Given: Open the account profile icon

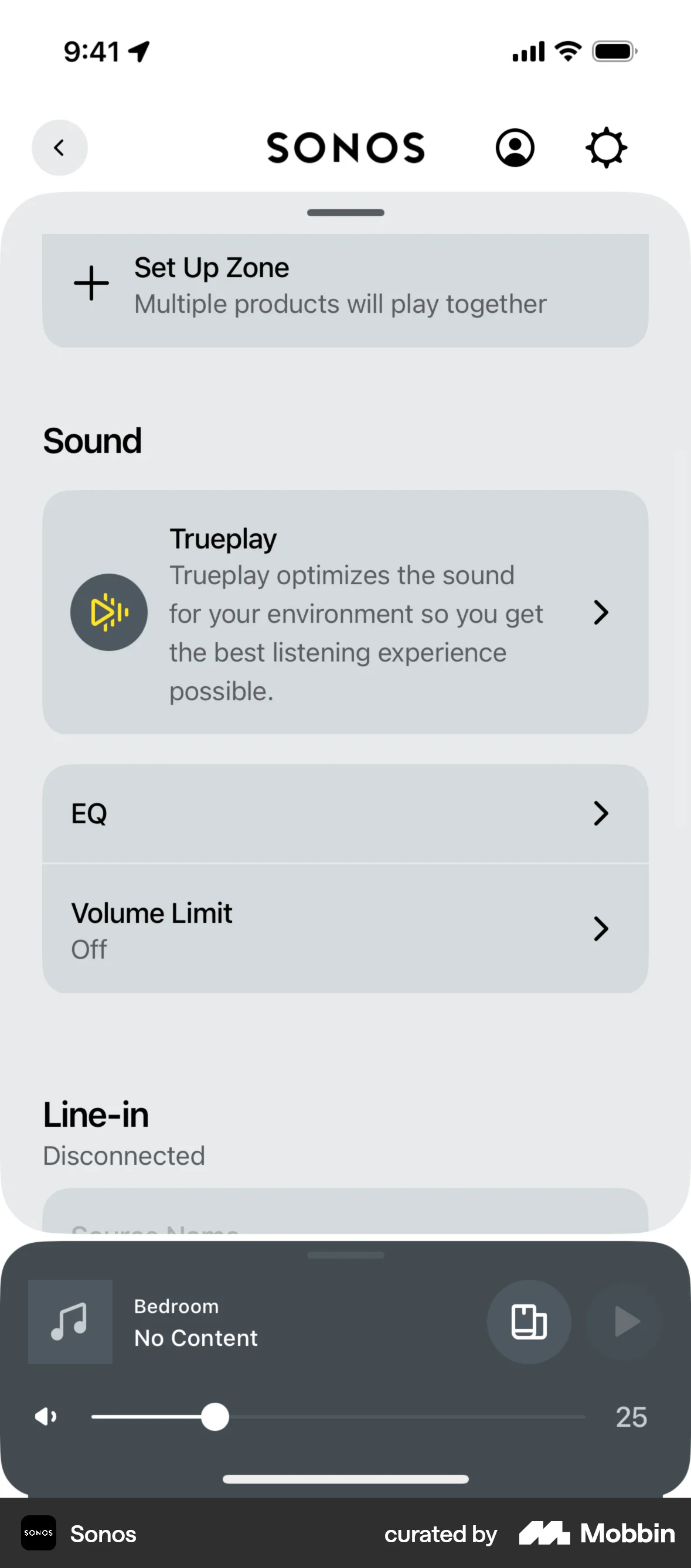Looking at the screenshot, I should point(515,147).
